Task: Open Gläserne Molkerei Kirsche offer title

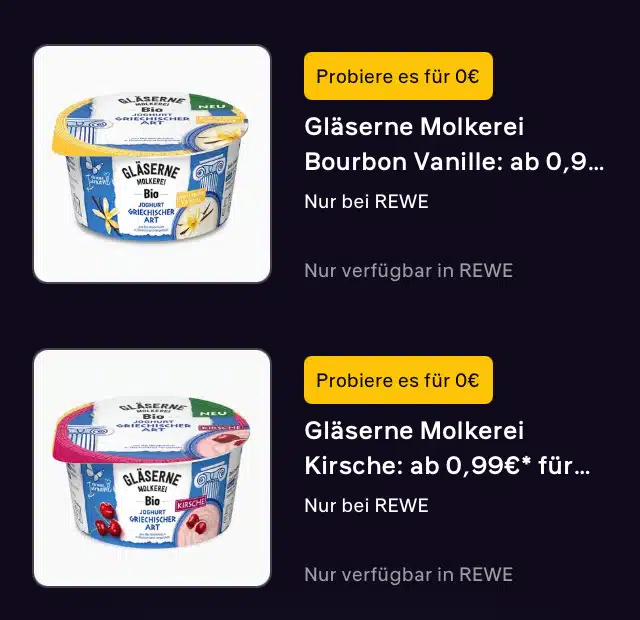Action: coord(447,449)
